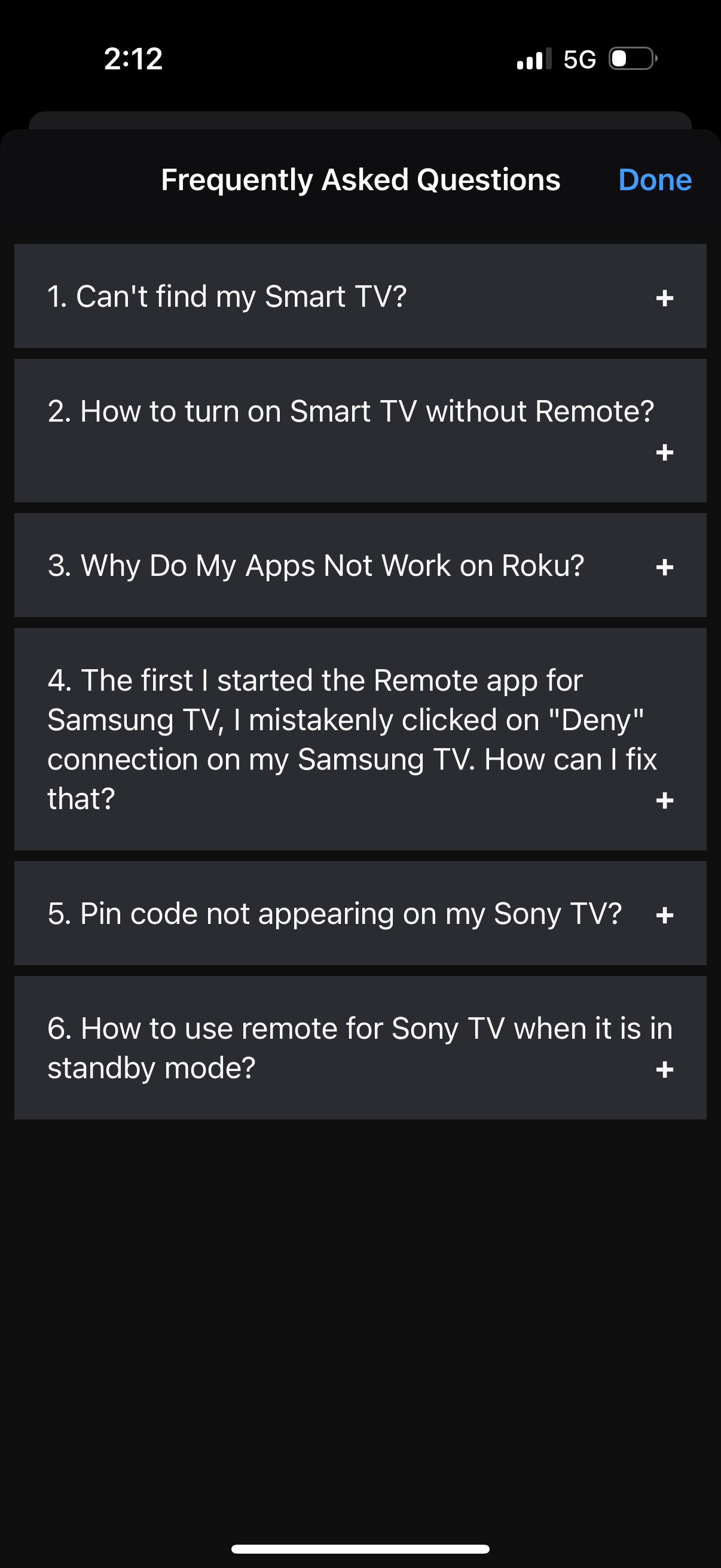Expand the Samsung TV Deny question plus icon
The width and height of the screenshot is (721, 1568).
click(x=667, y=803)
